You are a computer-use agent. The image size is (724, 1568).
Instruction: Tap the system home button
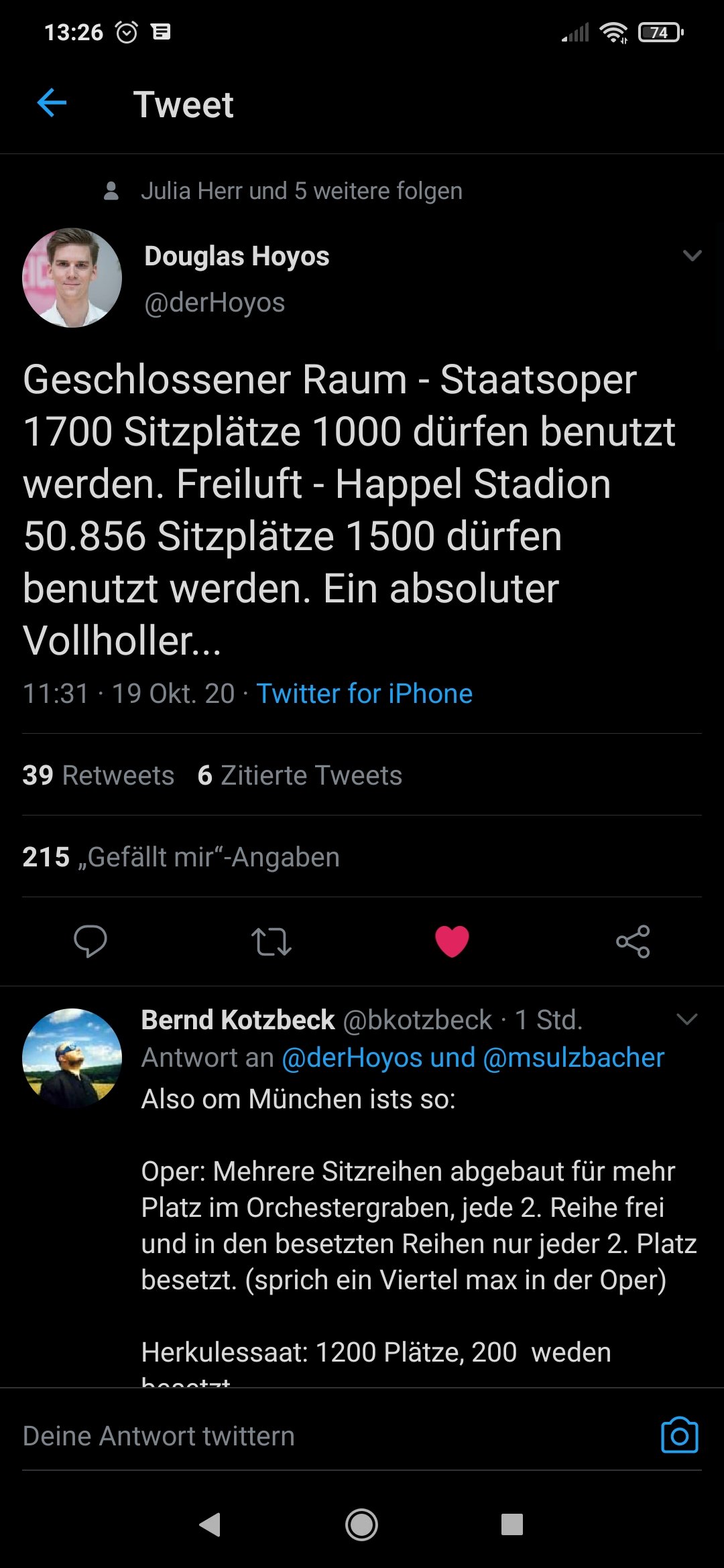tap(361, 1524)
